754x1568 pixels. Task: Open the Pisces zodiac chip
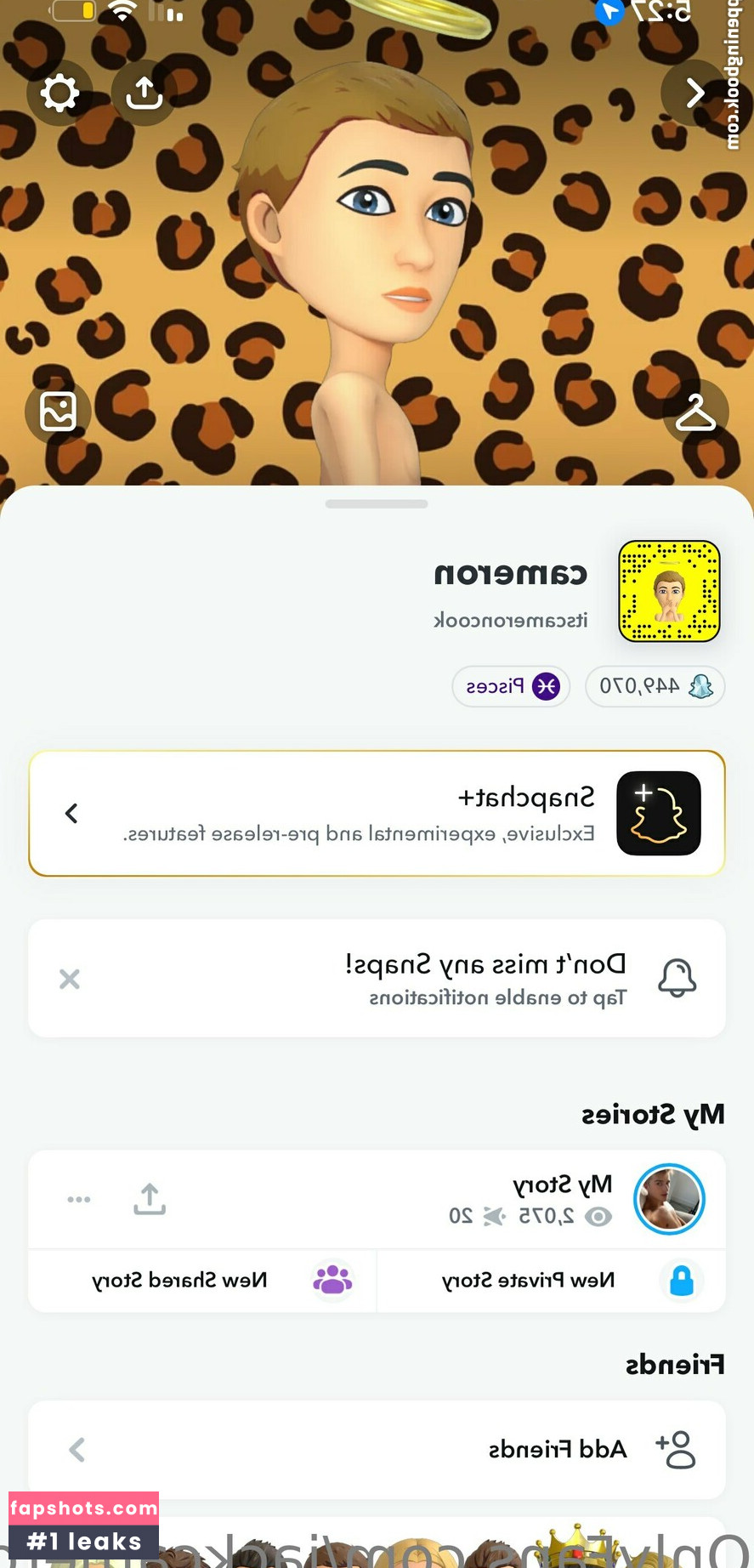(x=511, y=686)
